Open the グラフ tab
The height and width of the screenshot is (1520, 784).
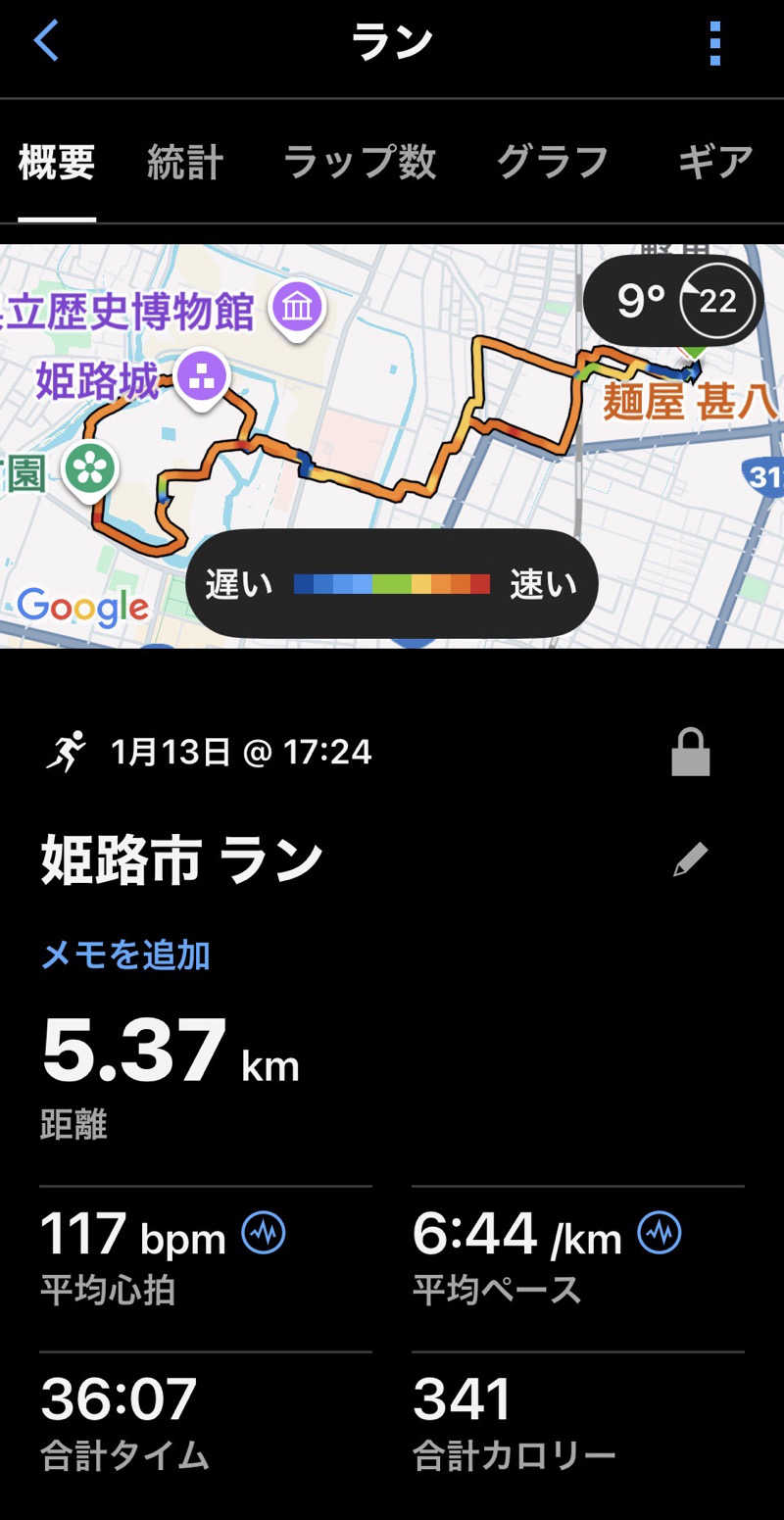click(553, 162)
